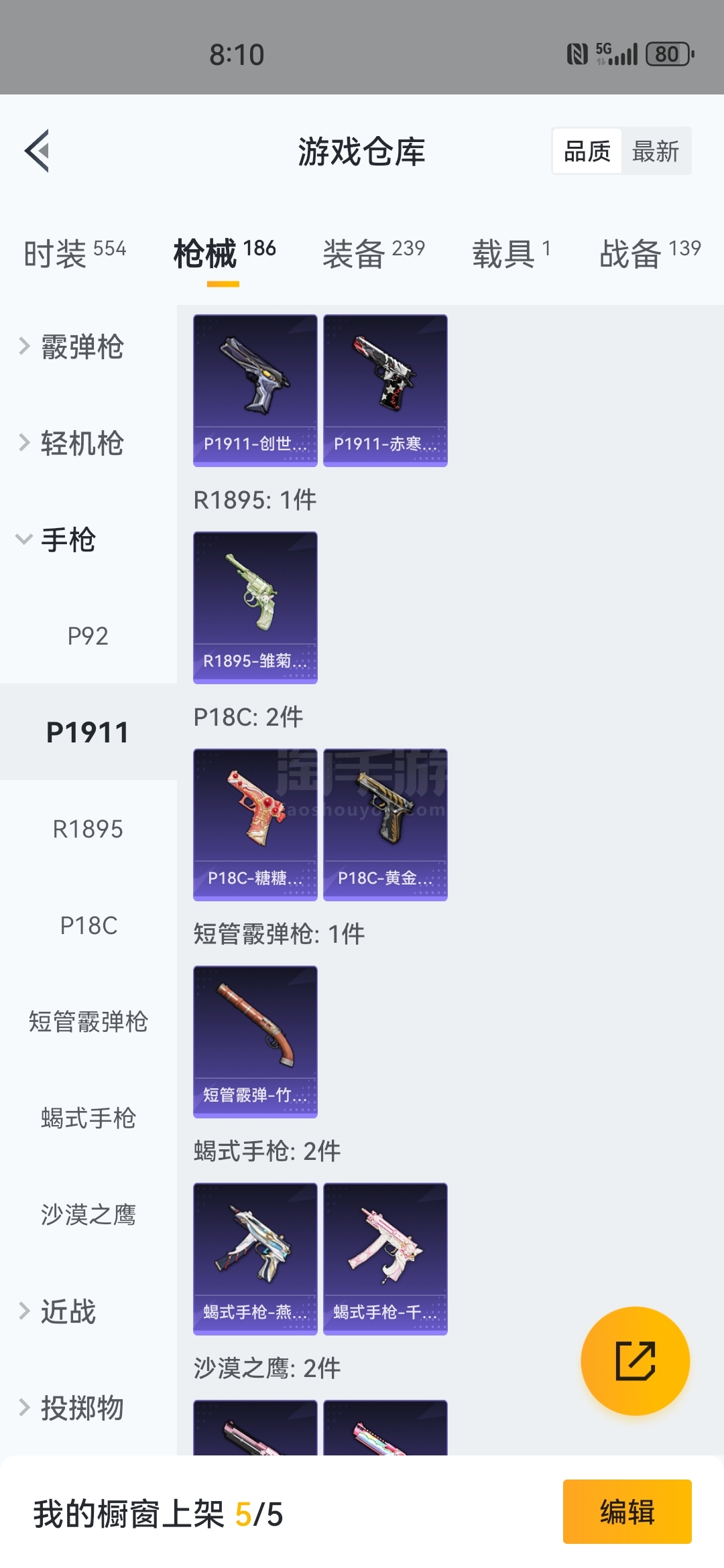Open the P1911-创世 skin card
This screenshot has width=724, height=1568.
coord(255,390)
